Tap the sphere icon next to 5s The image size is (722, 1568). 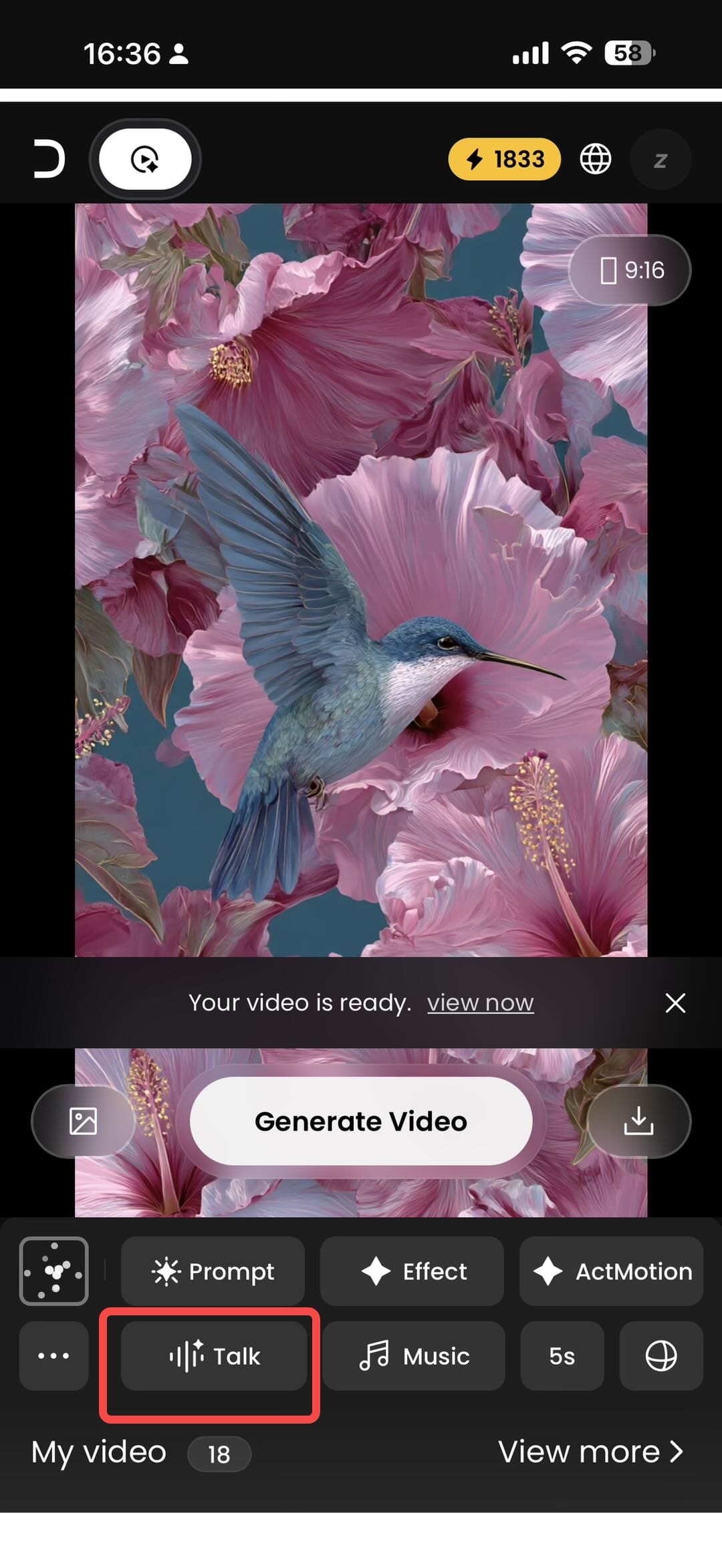(660, 1355)
